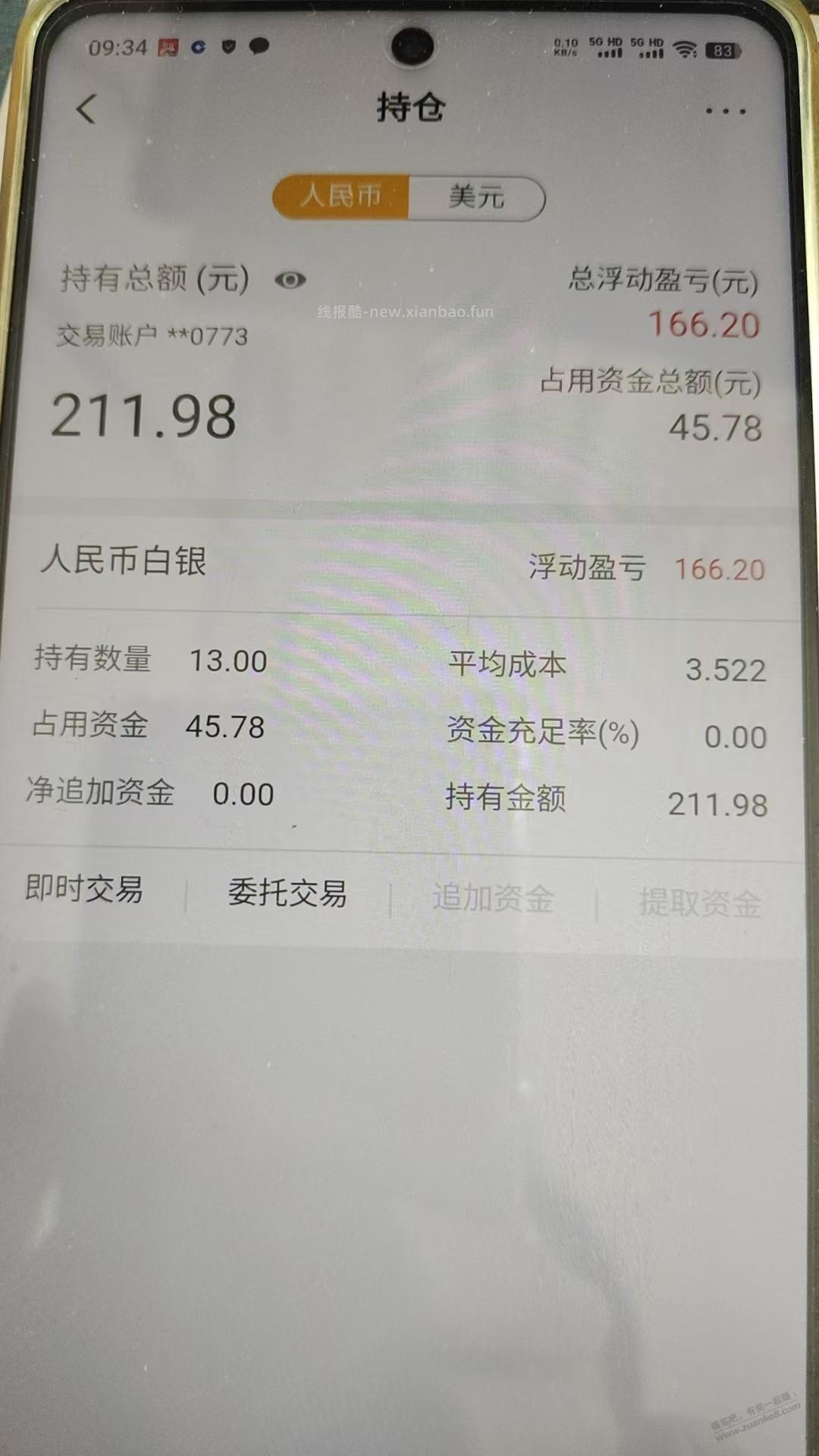Viewport: 819px width, 1456px height.
Task: Toggle the eye icon beside 持有总额
Action: pyautogui.click(x=292, y=281)
